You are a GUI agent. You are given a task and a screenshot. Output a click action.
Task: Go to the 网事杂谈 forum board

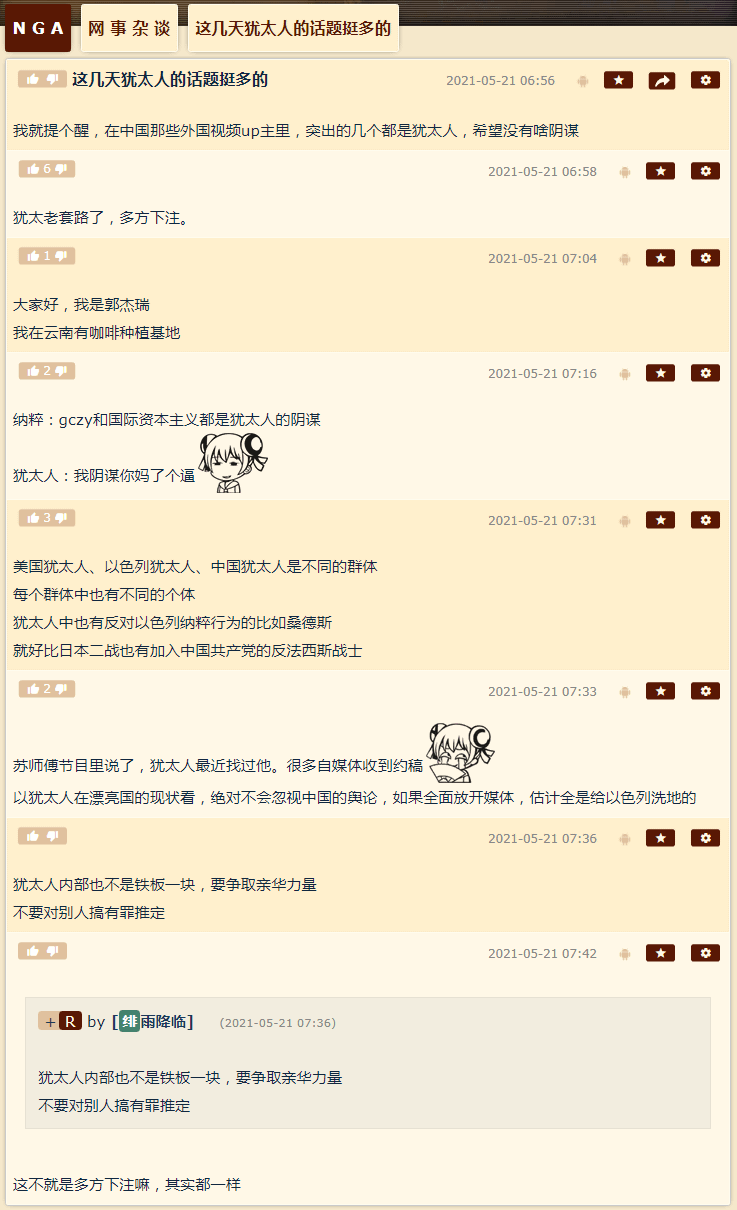129,28
